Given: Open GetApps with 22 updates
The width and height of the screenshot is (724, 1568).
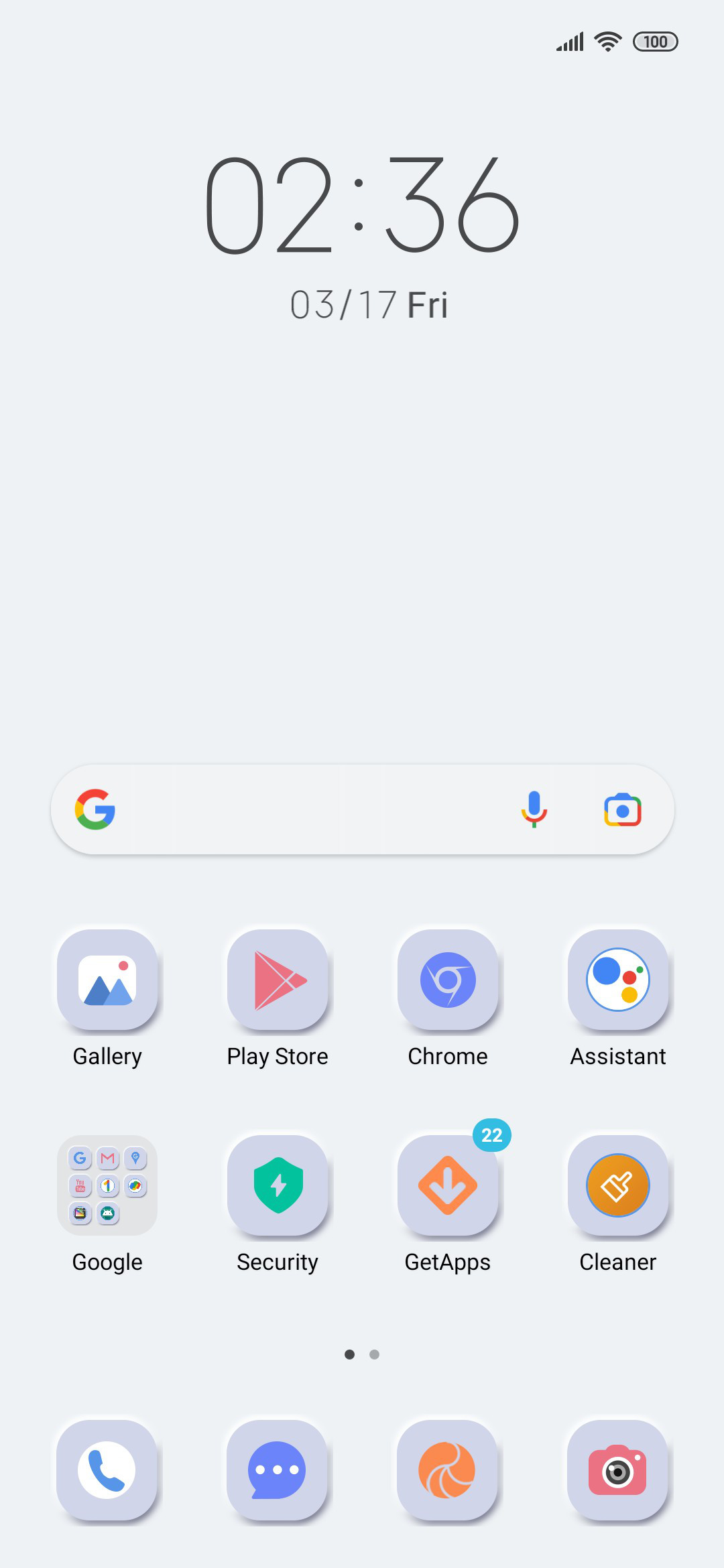Looking at the screenshot, I should (448, 1185).
